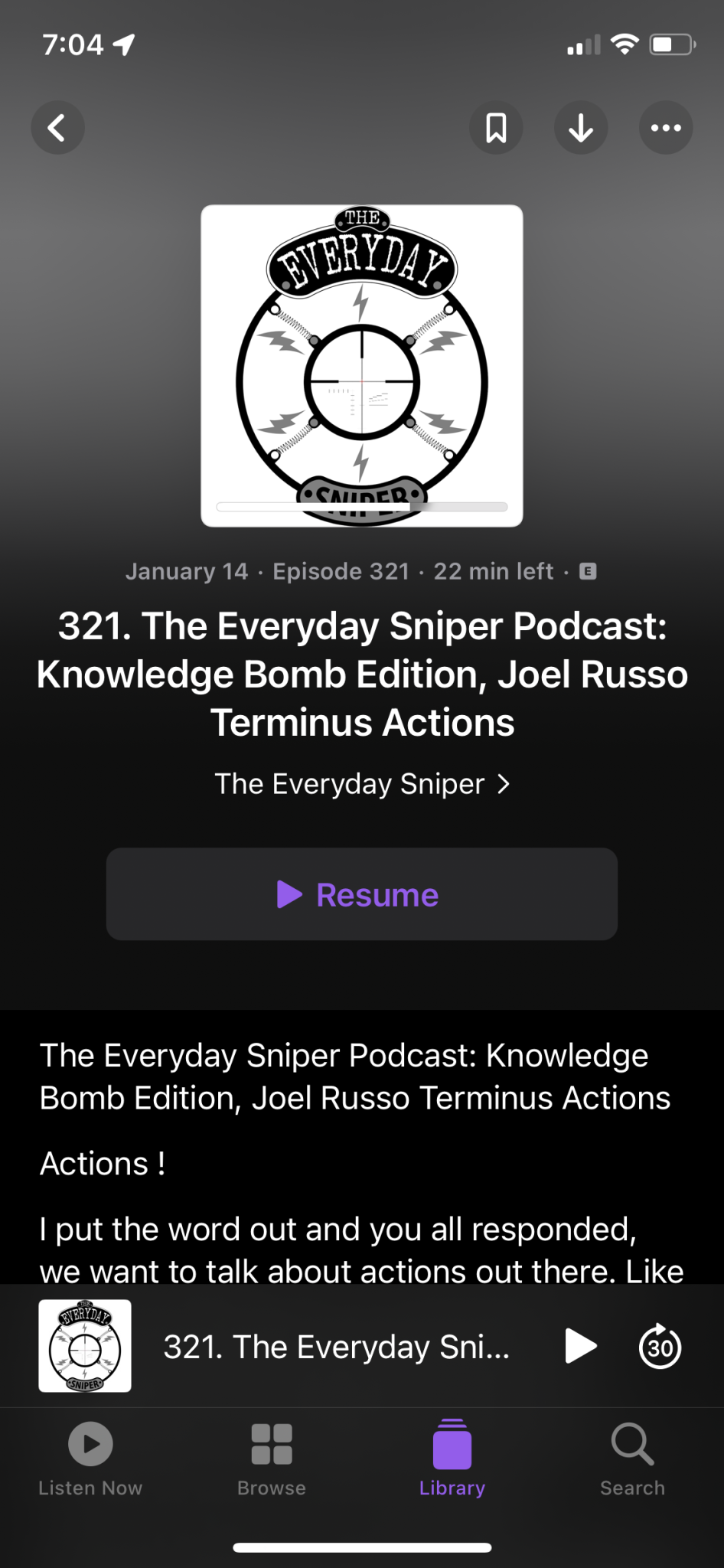Viewport: 724px width, 1568px height.
Task: Open the more options menu
Action: tap(665, 128)
